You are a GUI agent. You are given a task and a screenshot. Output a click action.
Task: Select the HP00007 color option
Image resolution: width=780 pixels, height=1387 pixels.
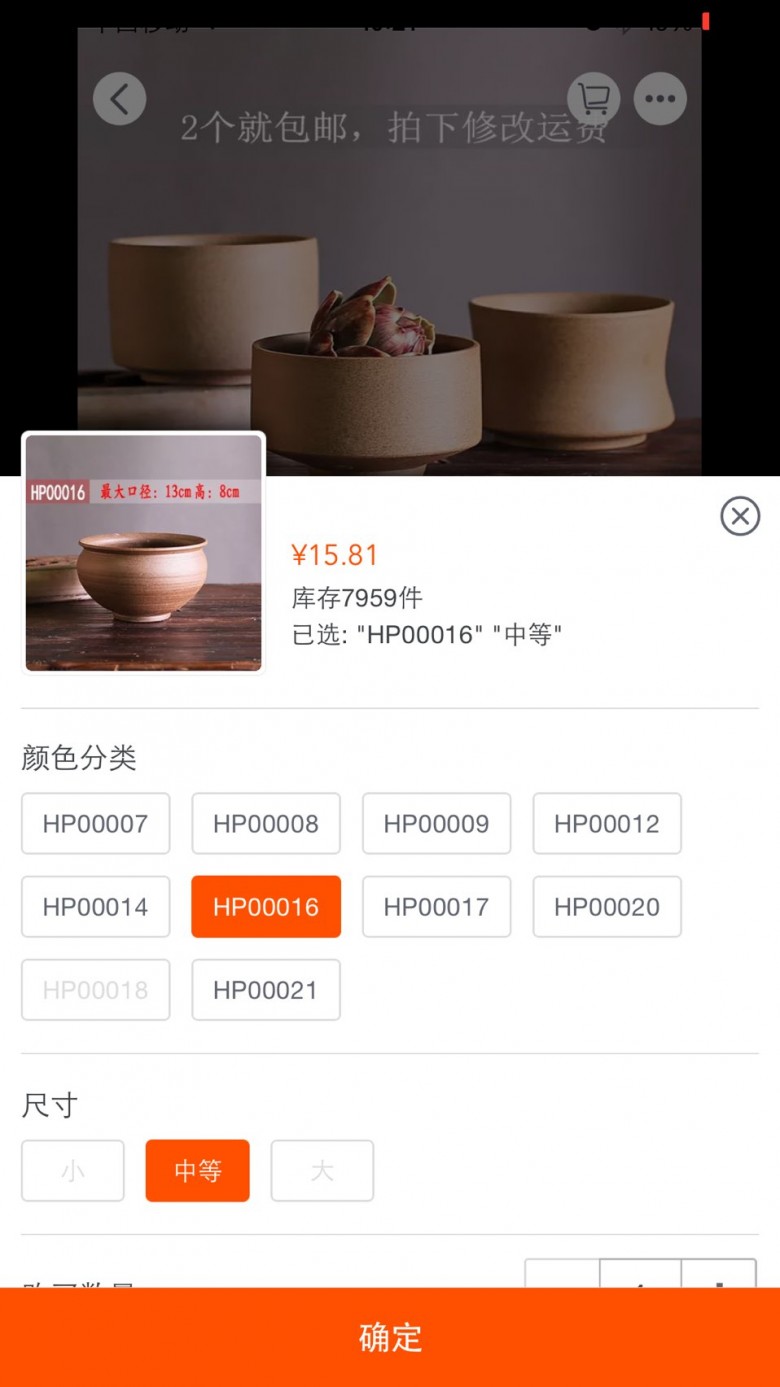[x=96, y=824]
